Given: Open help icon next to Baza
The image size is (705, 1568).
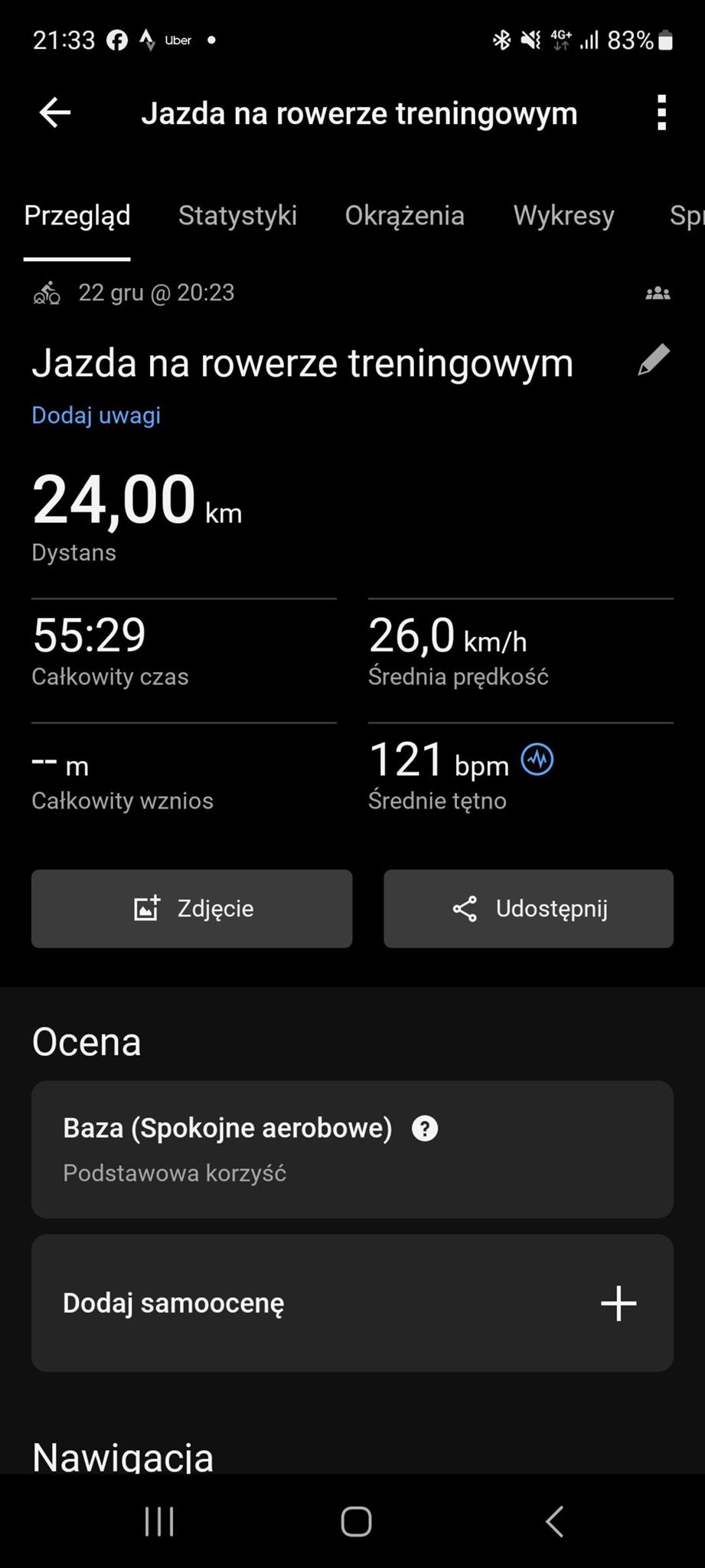Looking at the screenshot, I should click(425, 1129).
